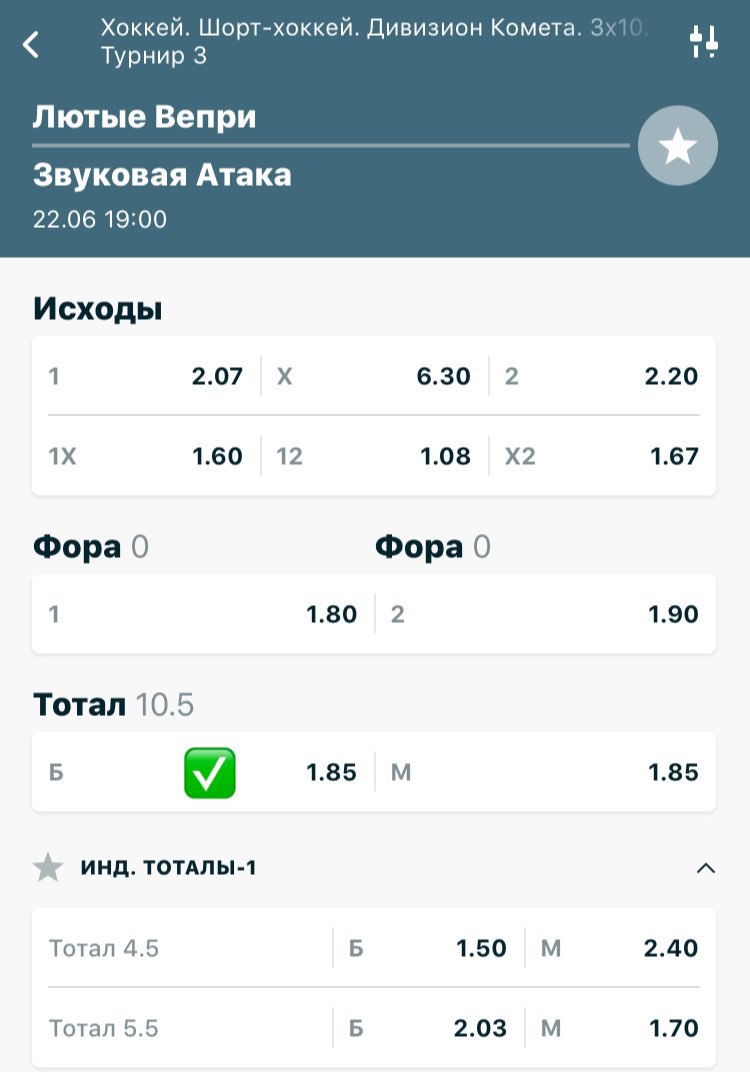750x1072 pixels.
Task: Bet handicap 0 on team 1 at 1.80
Action: [204, 614]
